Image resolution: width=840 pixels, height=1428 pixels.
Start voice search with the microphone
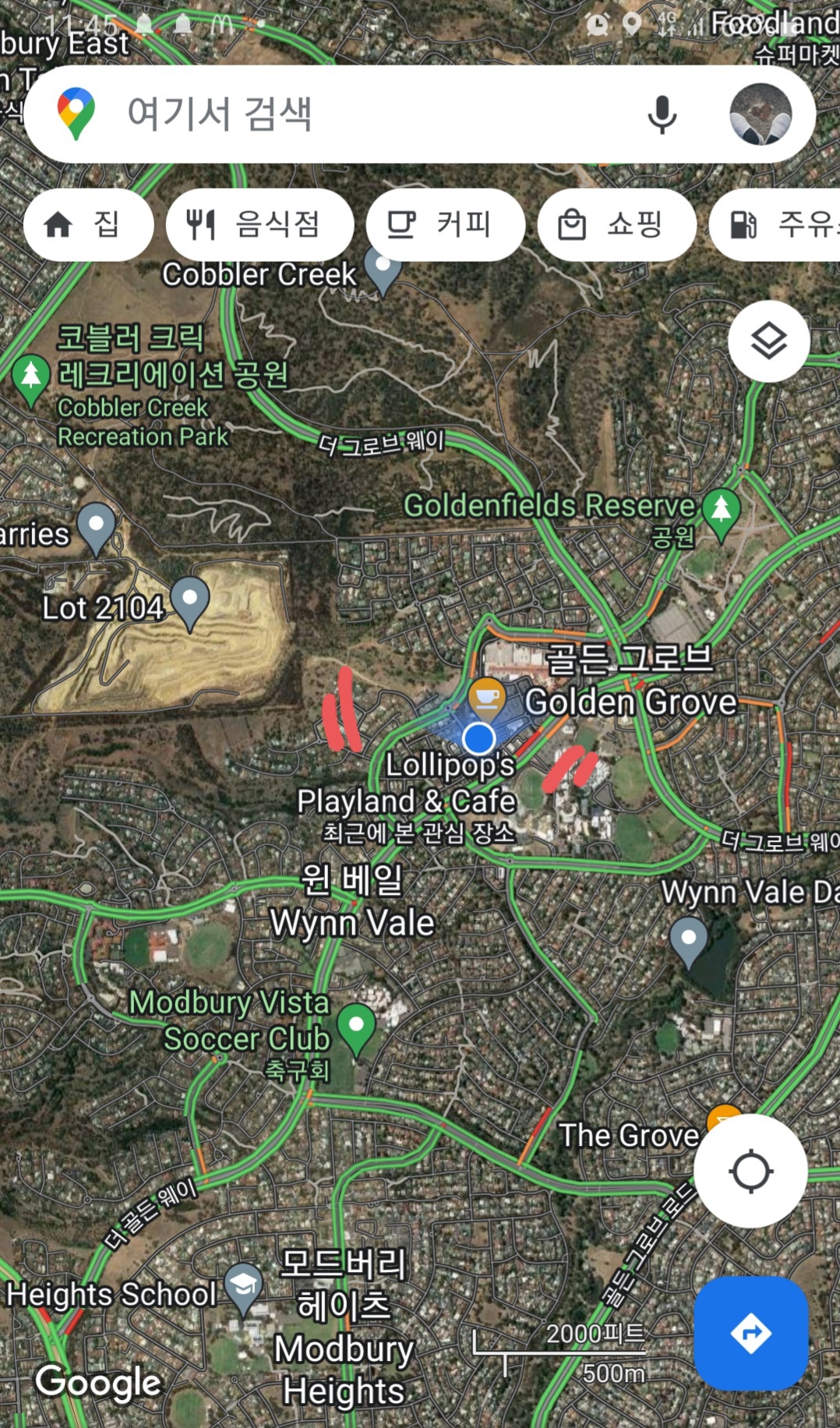click(662, 115)
